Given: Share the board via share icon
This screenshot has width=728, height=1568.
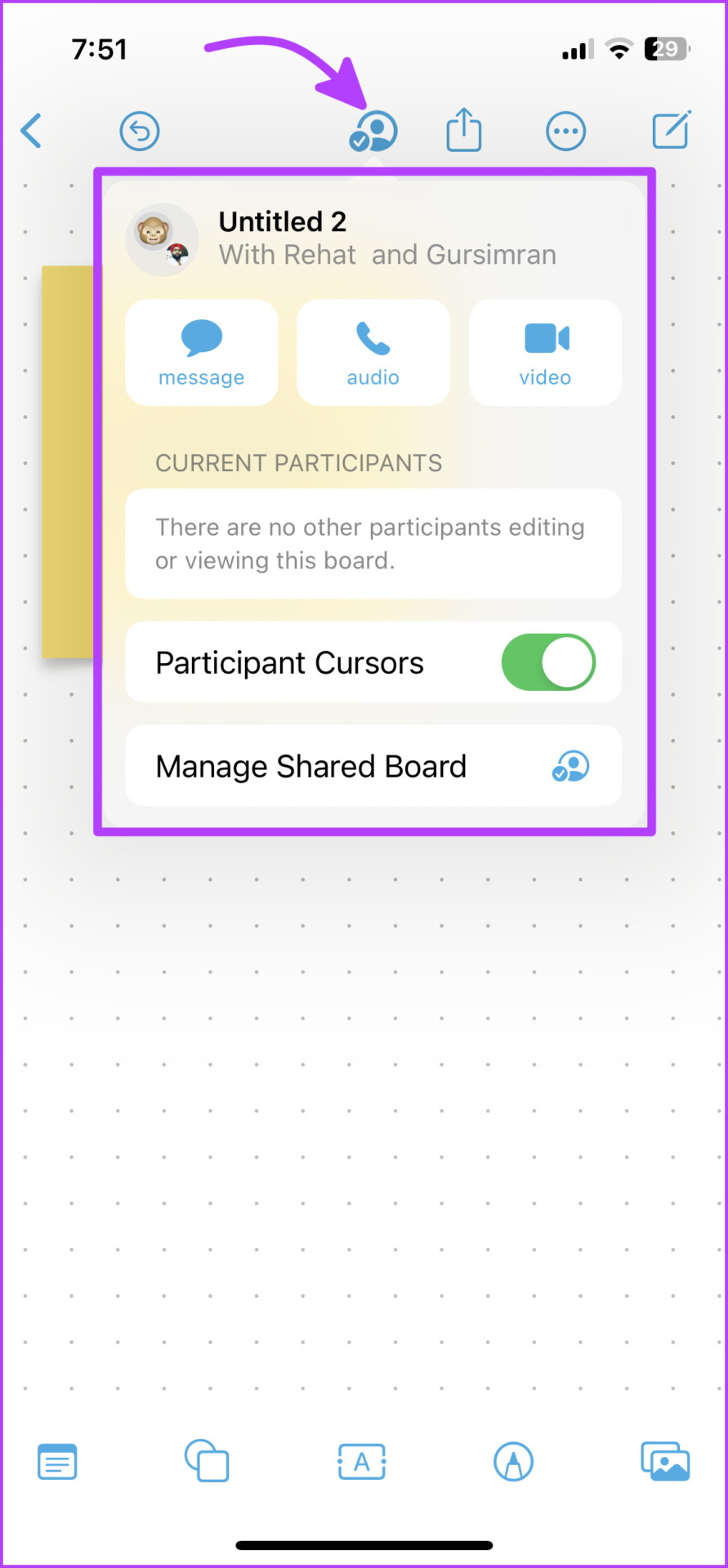Looking at the screenshot, I should pos(464,129).
